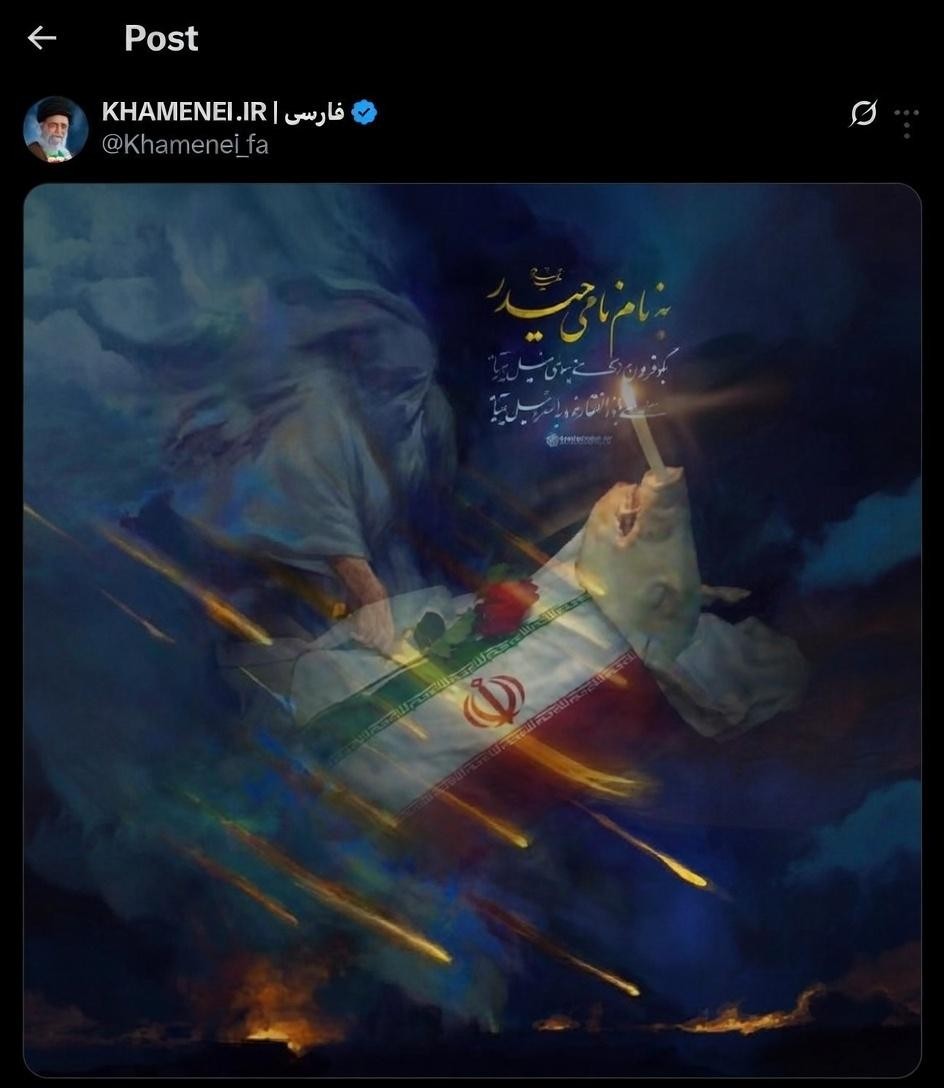Viewport: 944px width, 1088px height.
Task: Open the KHAMENEI.IR profile avatar
Action: pos(55,129)
